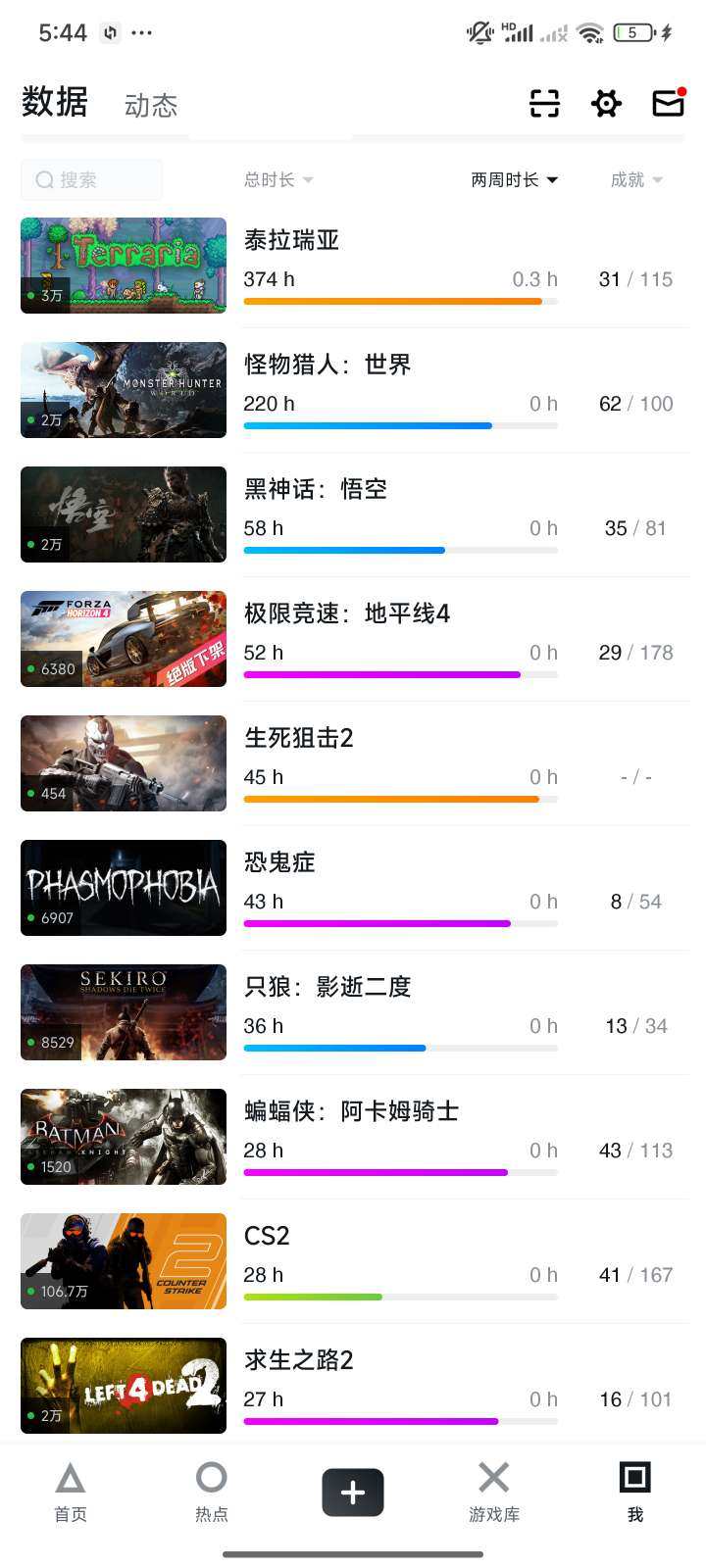
Task: Open the QR code scanner icon
Action: coord(545,103)
